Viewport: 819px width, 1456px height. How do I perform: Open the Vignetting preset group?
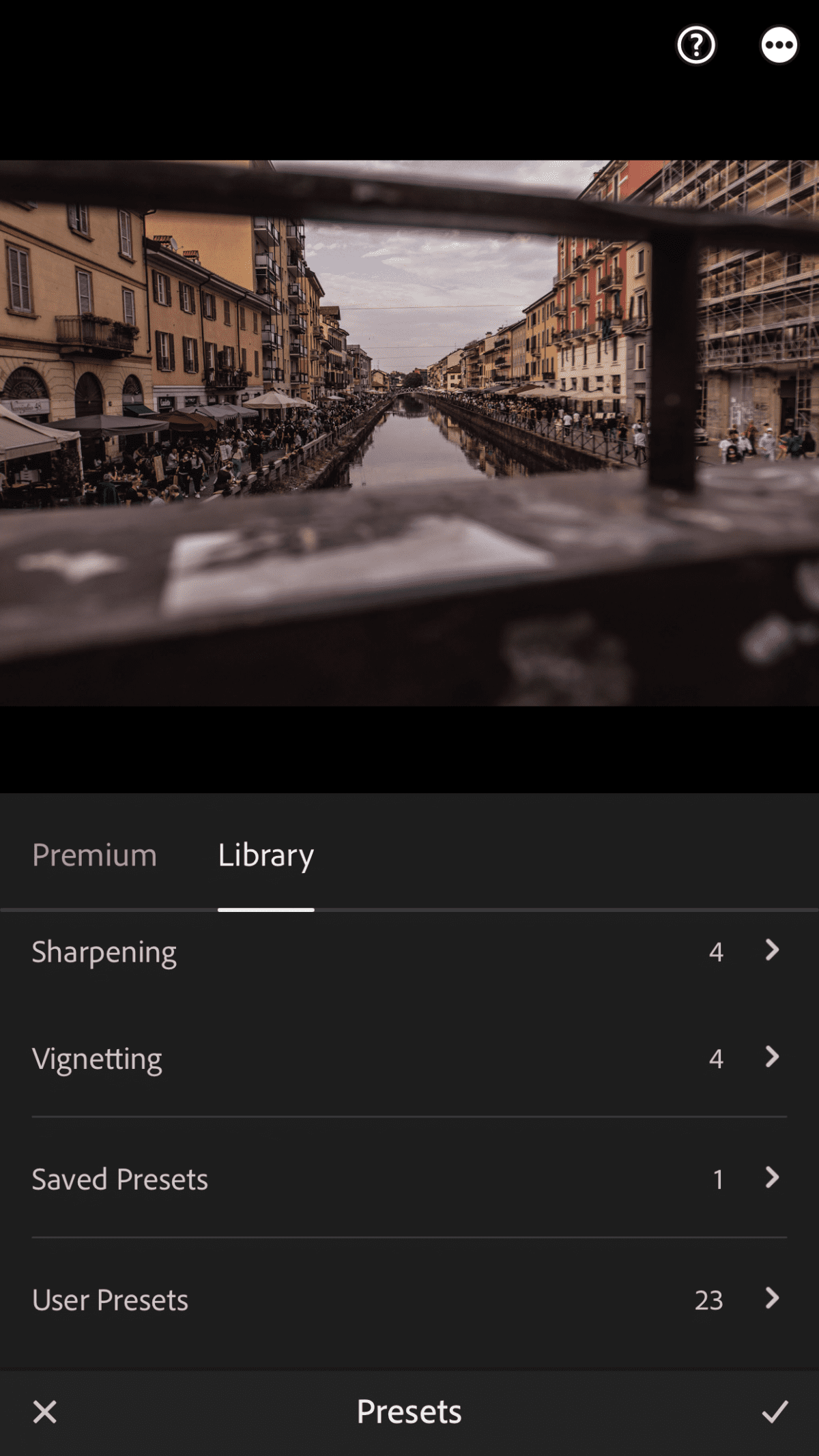point(409,1059)
